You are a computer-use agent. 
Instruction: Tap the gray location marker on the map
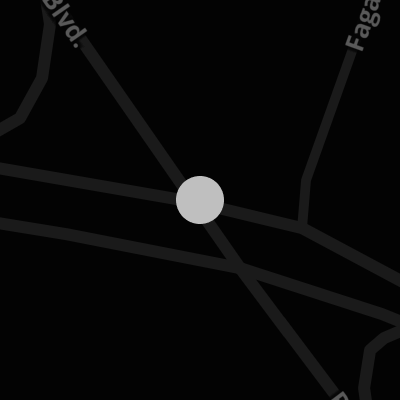(x=200, y=200)
